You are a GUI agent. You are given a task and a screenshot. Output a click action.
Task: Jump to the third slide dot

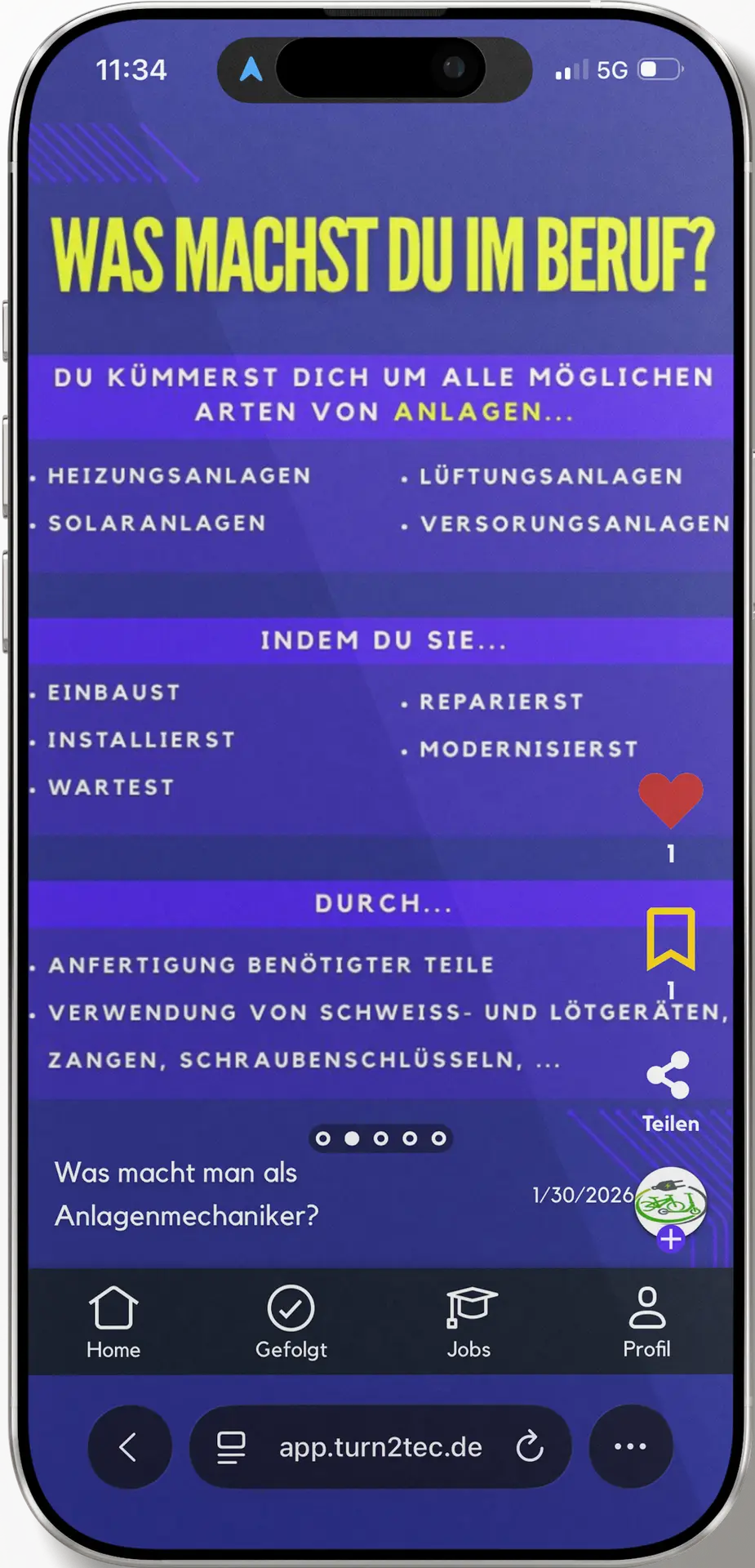[x=381, y=1138]
